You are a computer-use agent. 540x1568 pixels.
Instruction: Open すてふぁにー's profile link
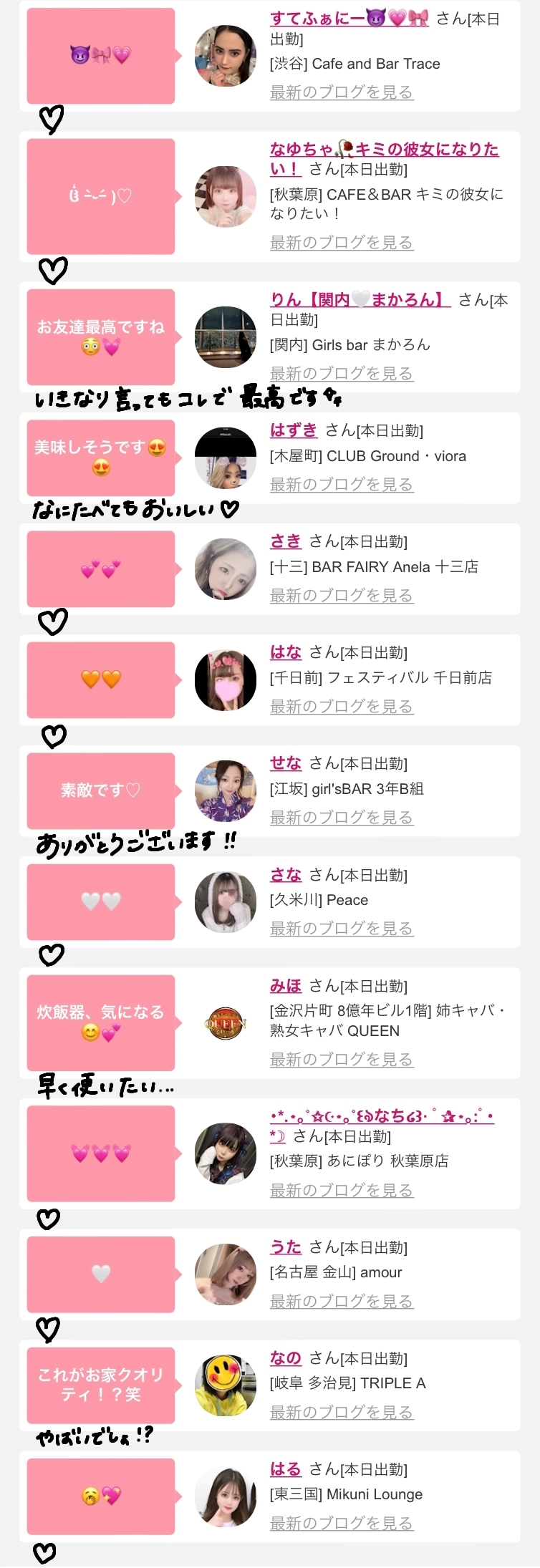(349, 19)
